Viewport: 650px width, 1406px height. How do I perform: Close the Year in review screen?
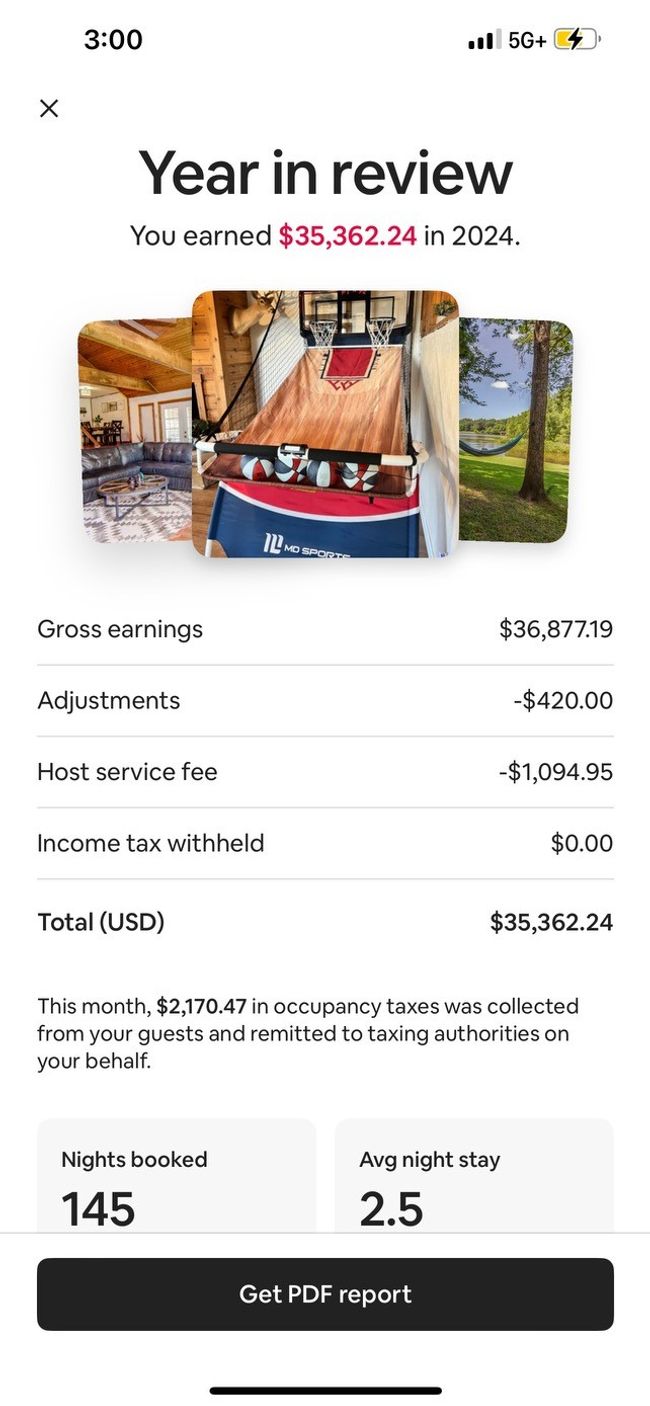click(x=49, y=108)
